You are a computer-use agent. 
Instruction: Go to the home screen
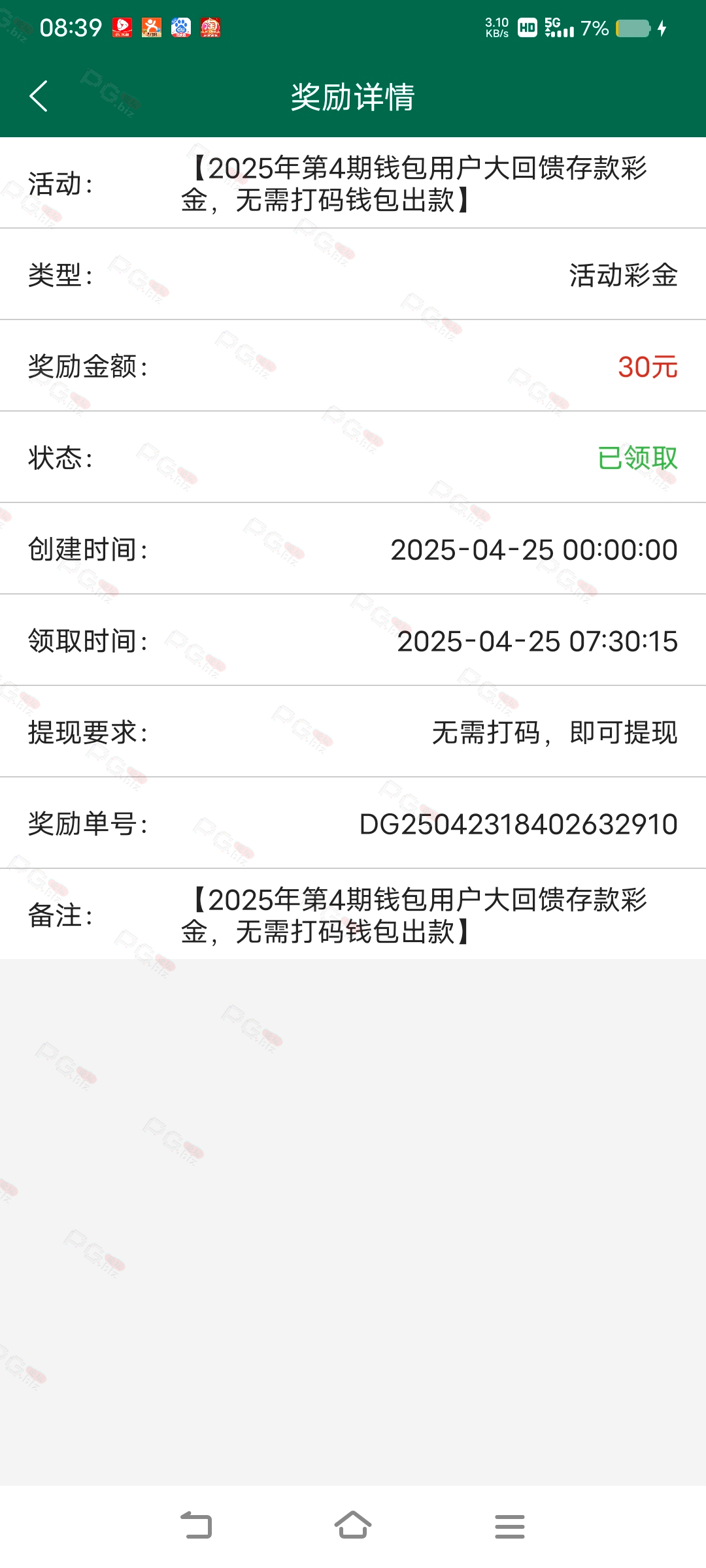click(353, 1526)
